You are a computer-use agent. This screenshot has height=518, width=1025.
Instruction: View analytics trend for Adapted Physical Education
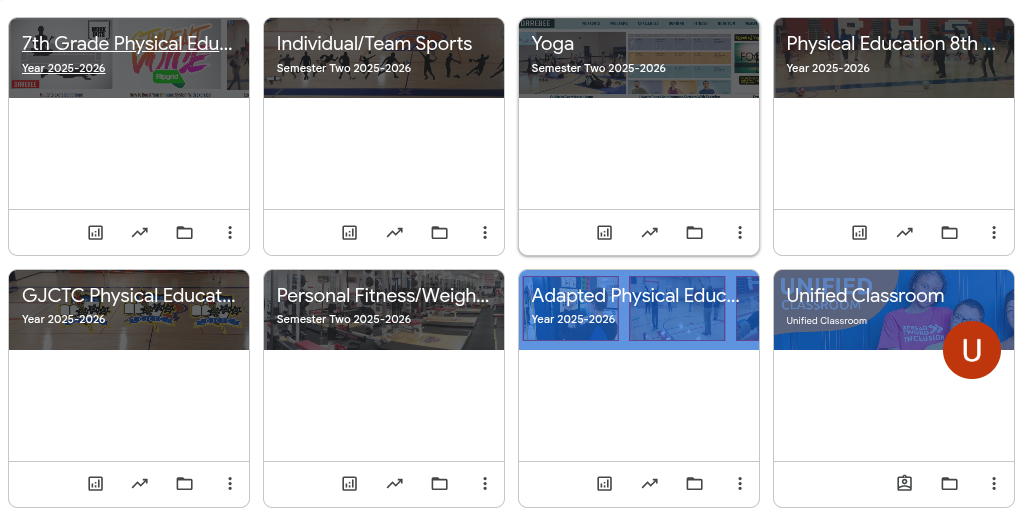click(x=650, y=484)
